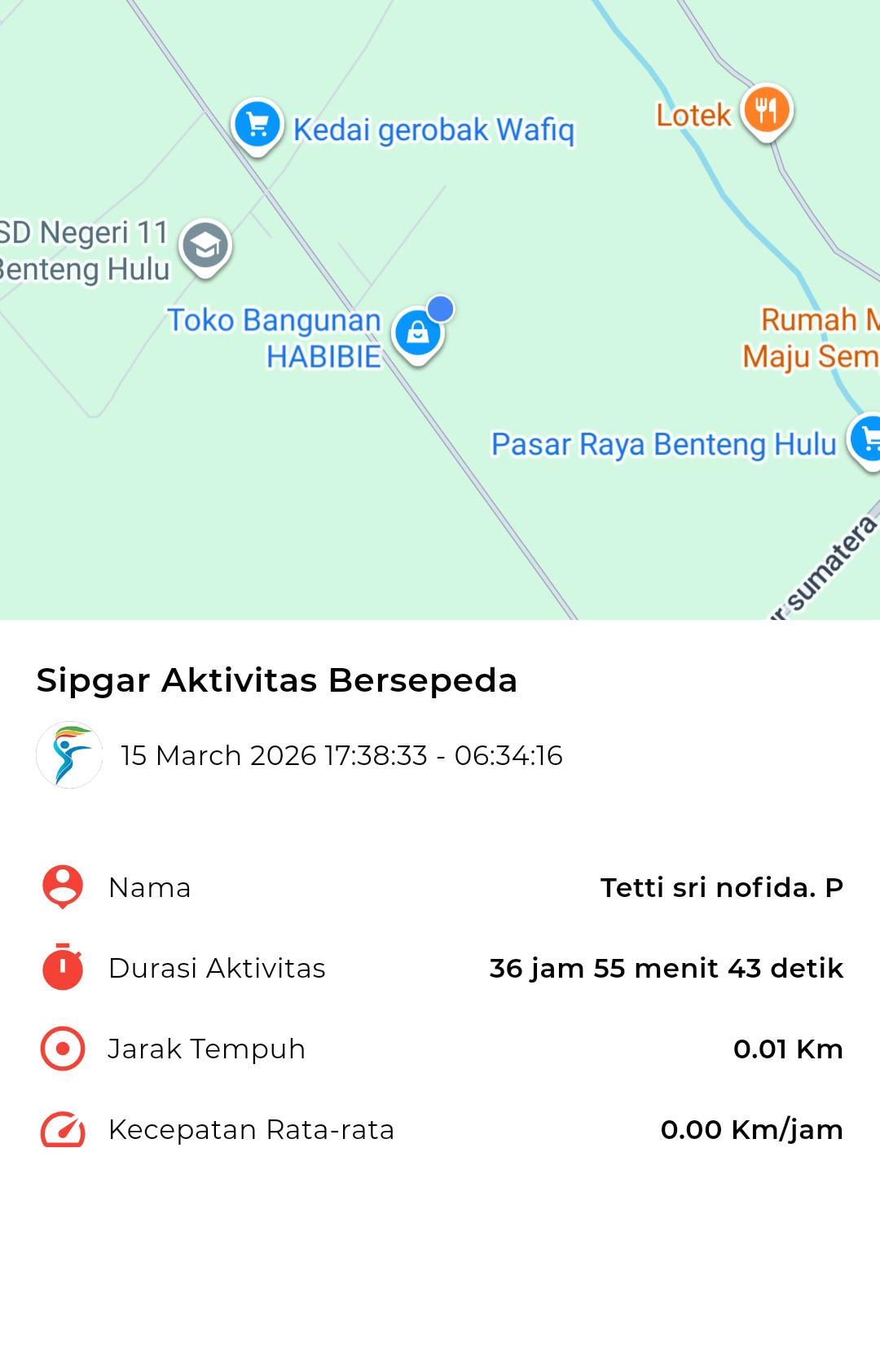Select the Lotek restaurant marker
This screenshot has width=880, height=1372.
(x=766, y=110)
